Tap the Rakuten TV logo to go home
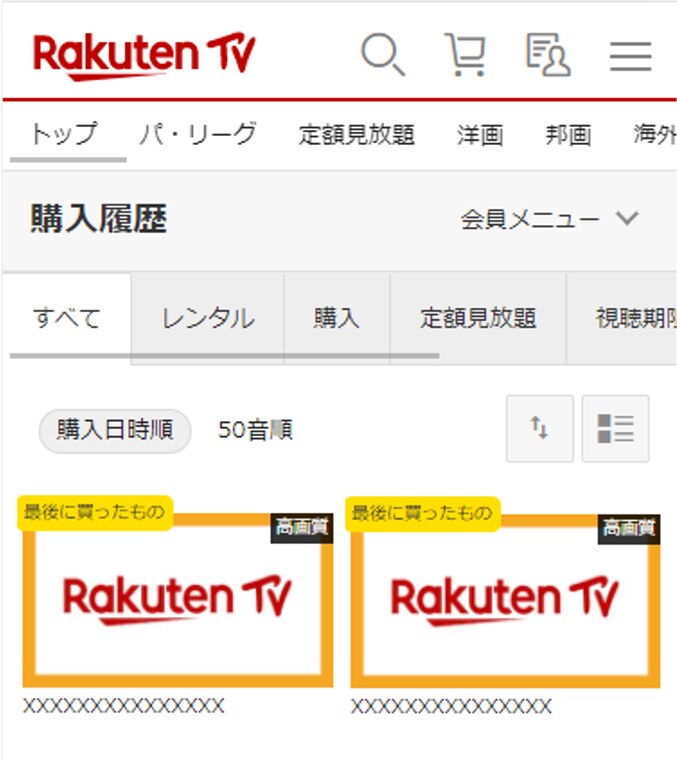This screenshot has height=759, width=677. coord(144,55)
